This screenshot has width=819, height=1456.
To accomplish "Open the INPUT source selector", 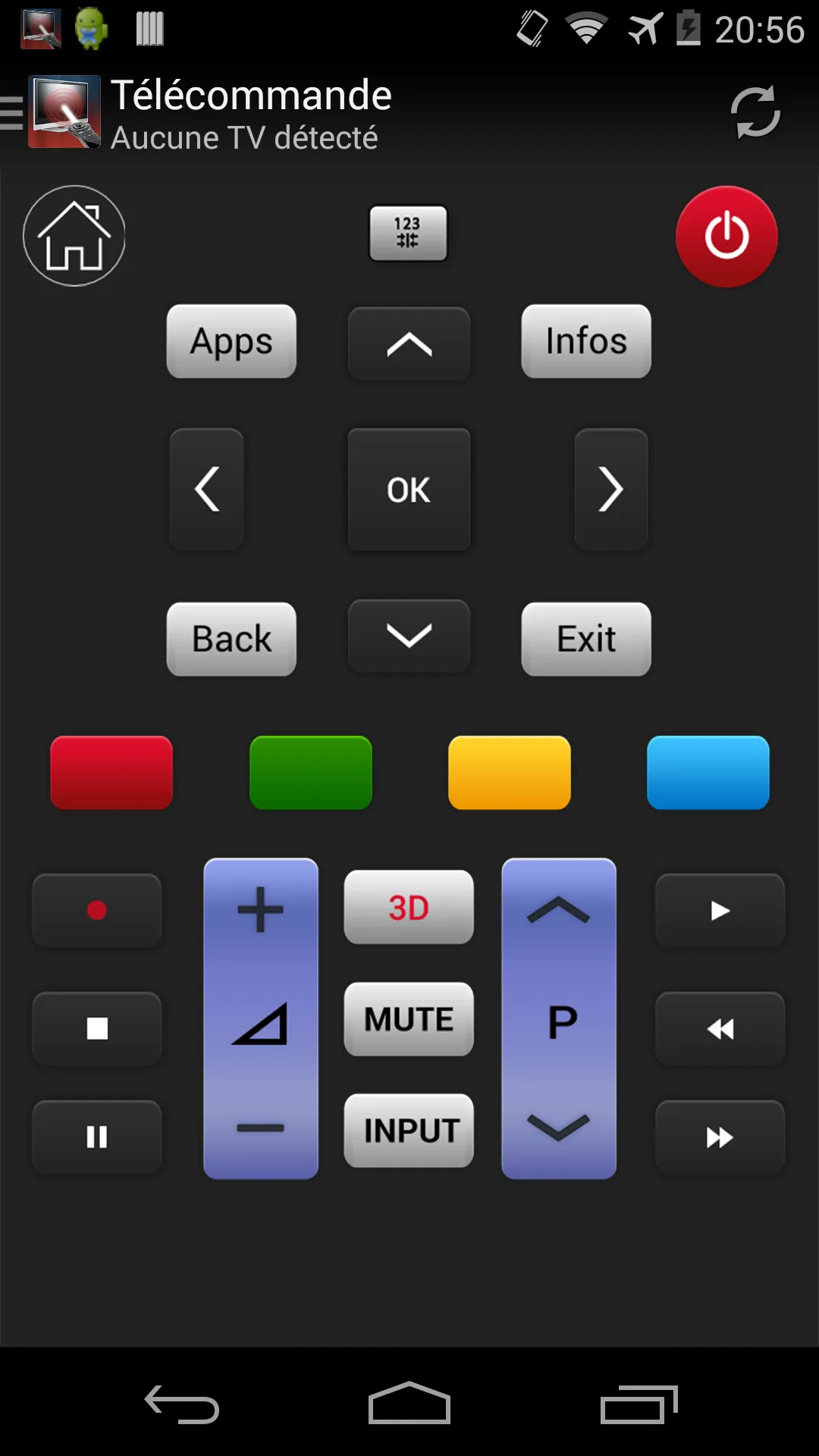I will point(409,1131).
